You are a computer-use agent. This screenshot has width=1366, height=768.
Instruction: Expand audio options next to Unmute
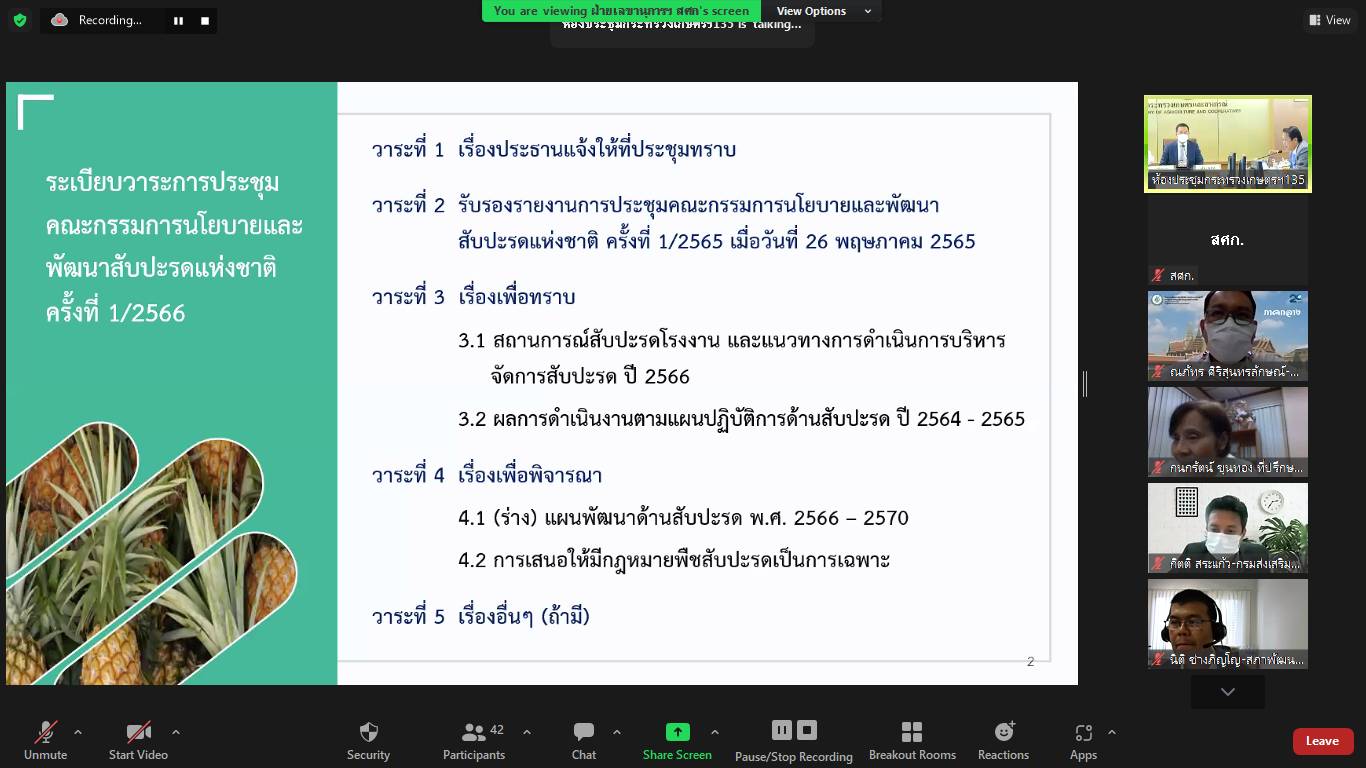78,732
